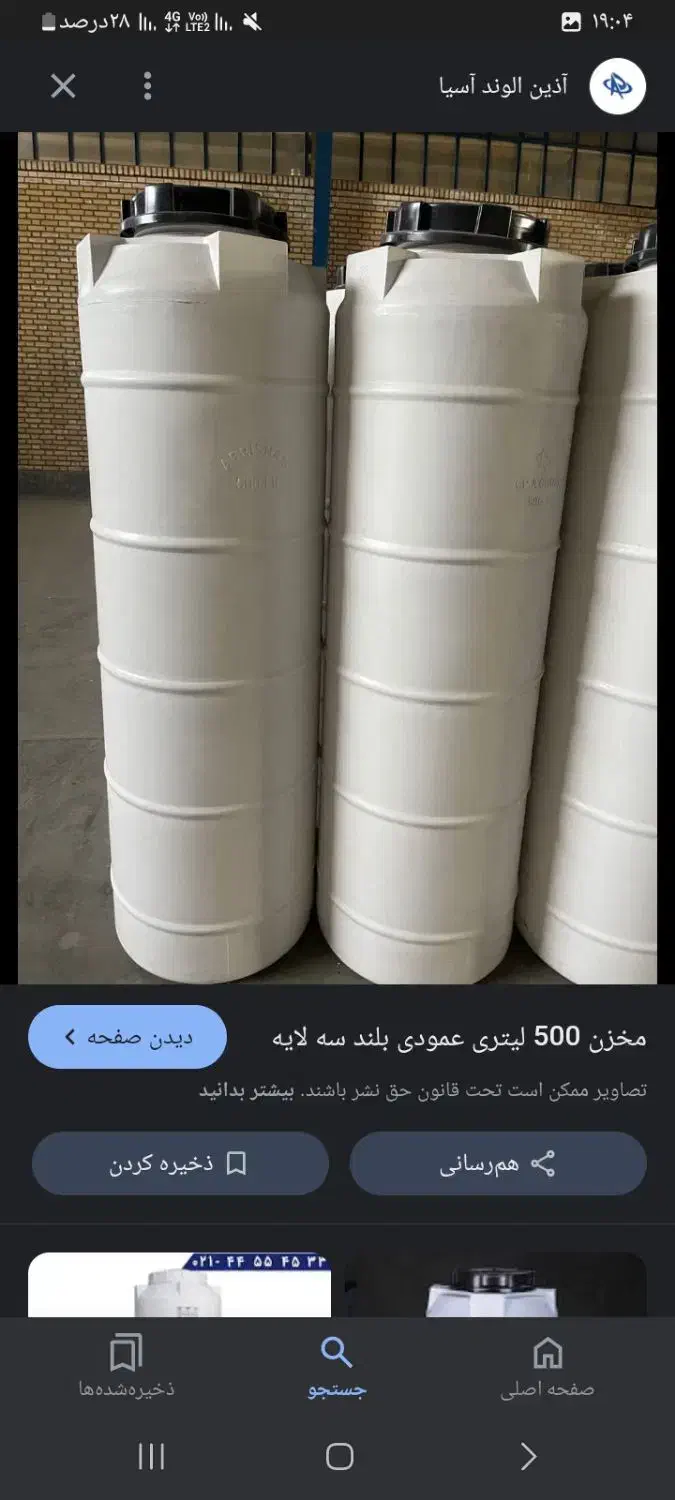Image resolution: width=675 pixels, height=1500 pixels.
Task: Open the آذین الوند آسیا source site
Action: click(503, 87)
